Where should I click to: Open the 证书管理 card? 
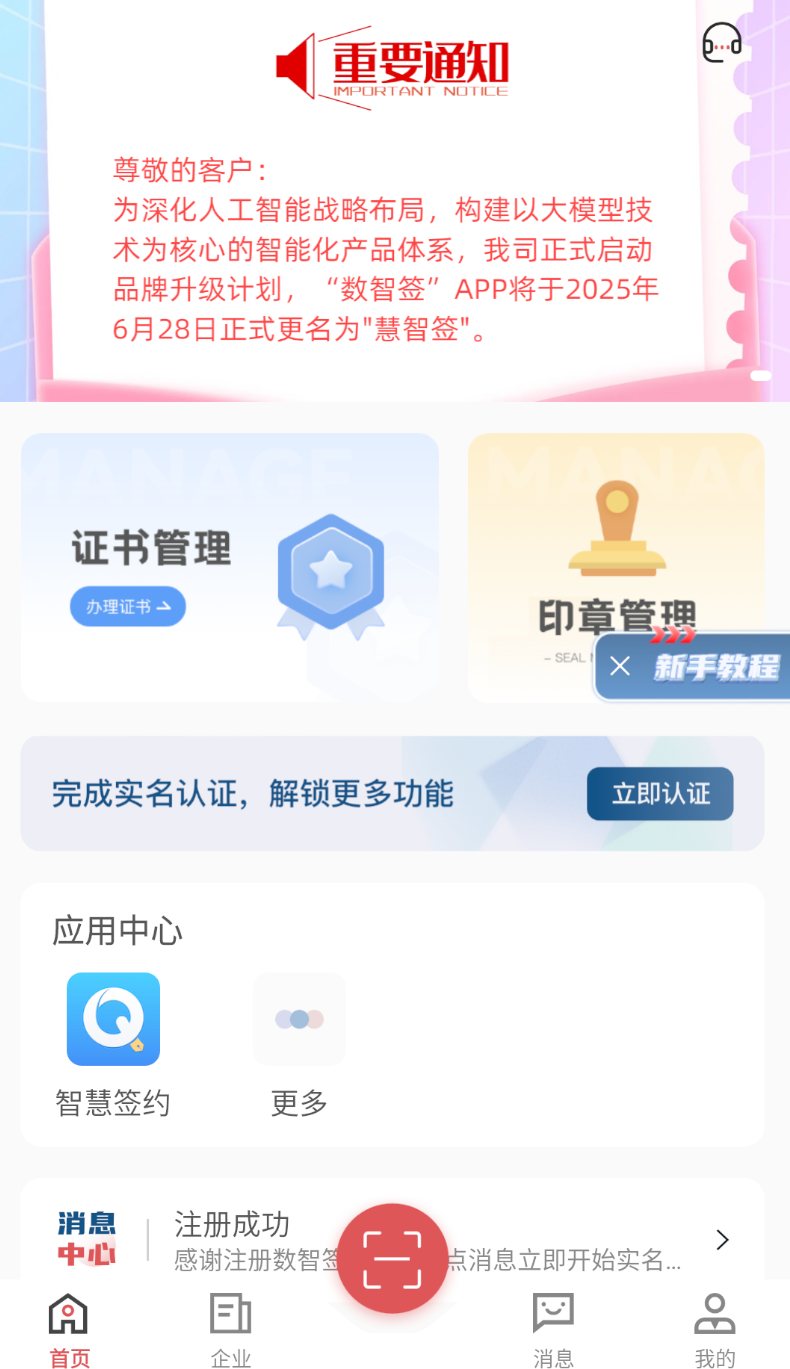tap(230, 567)
